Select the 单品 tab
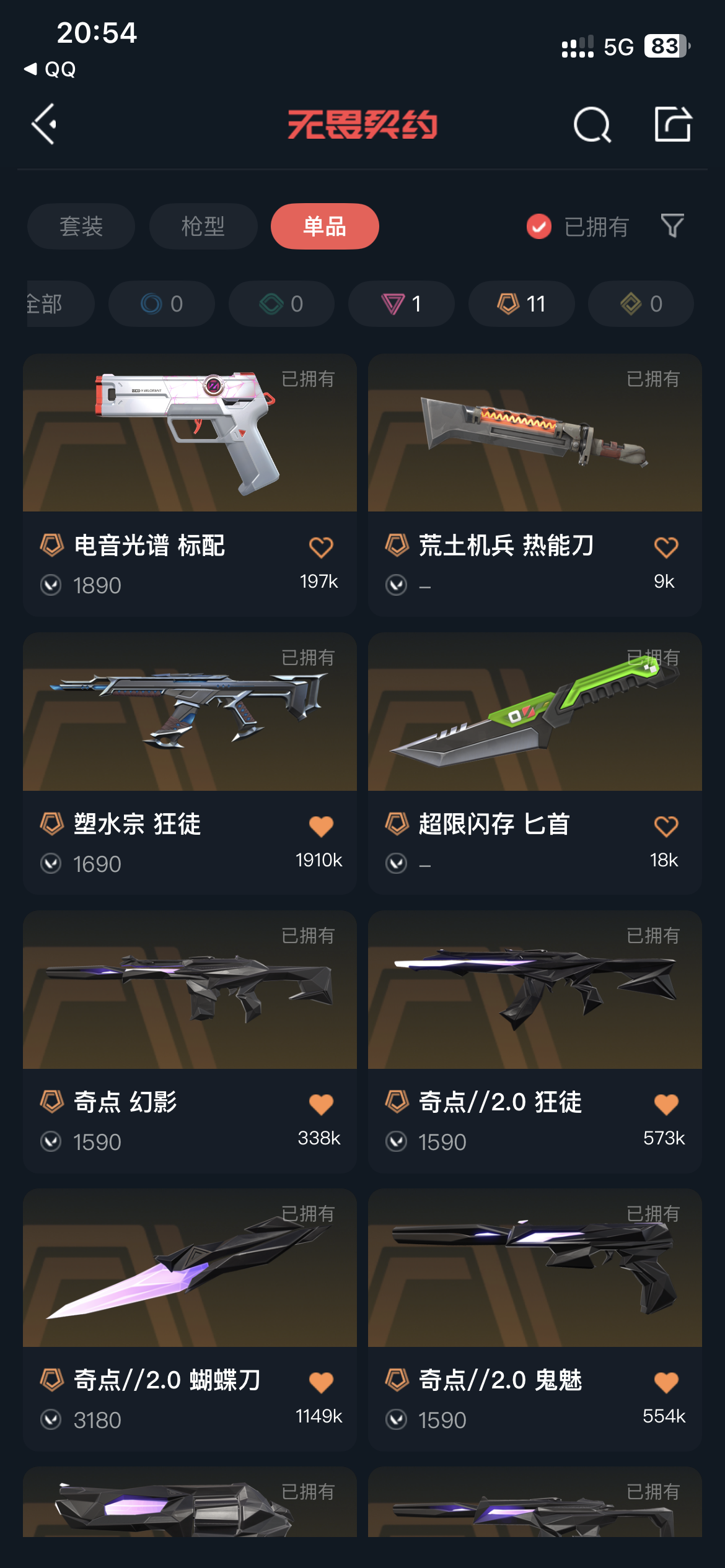 325,227
